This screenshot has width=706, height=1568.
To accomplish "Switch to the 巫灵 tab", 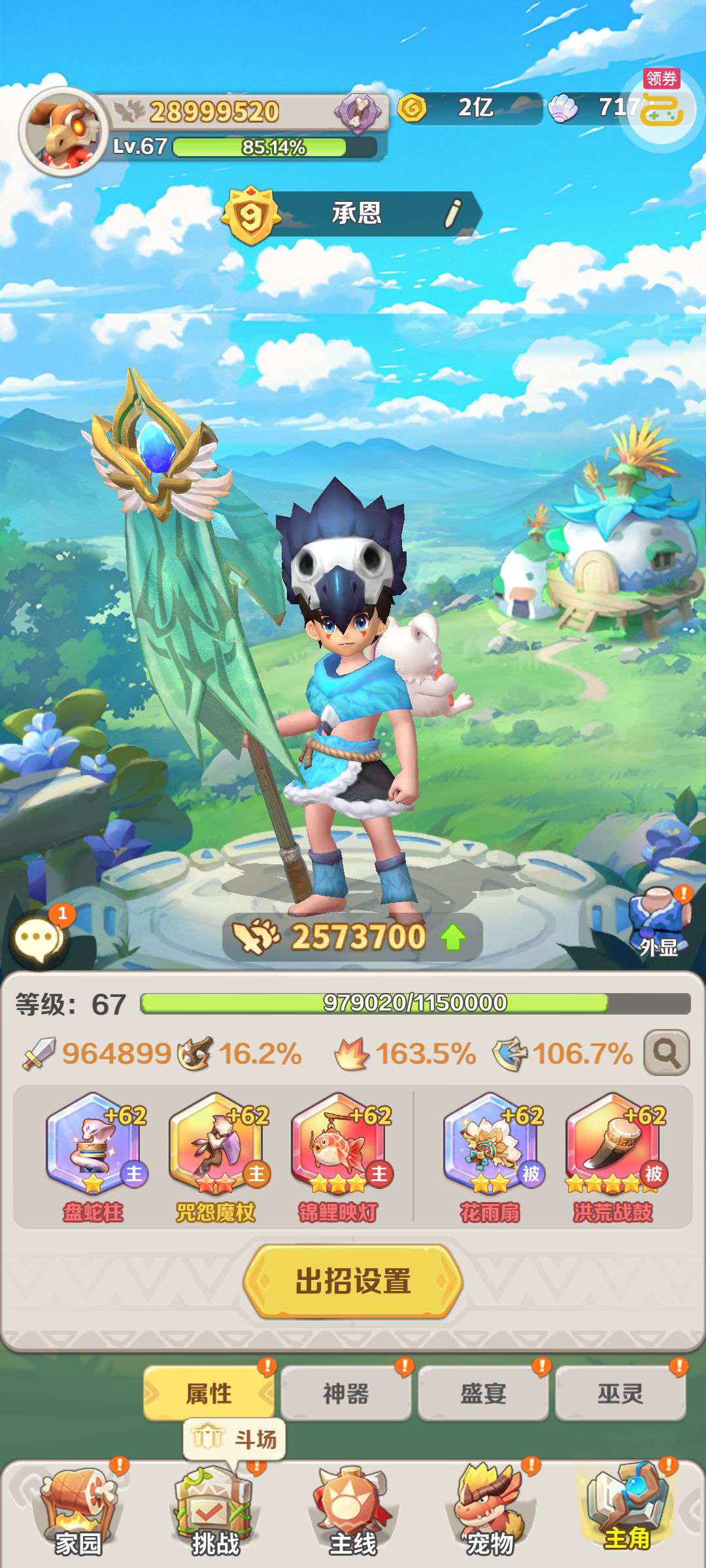I will click(x=620, y=1393).
